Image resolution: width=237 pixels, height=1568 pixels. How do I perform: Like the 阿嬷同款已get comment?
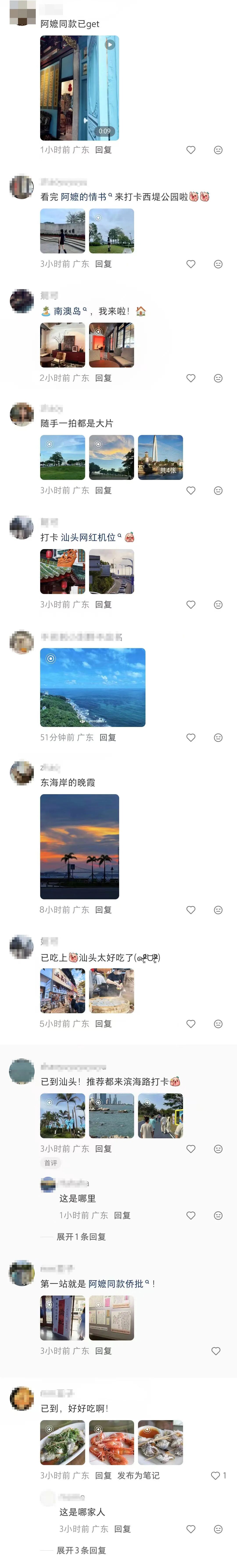[x=191, y=150]
